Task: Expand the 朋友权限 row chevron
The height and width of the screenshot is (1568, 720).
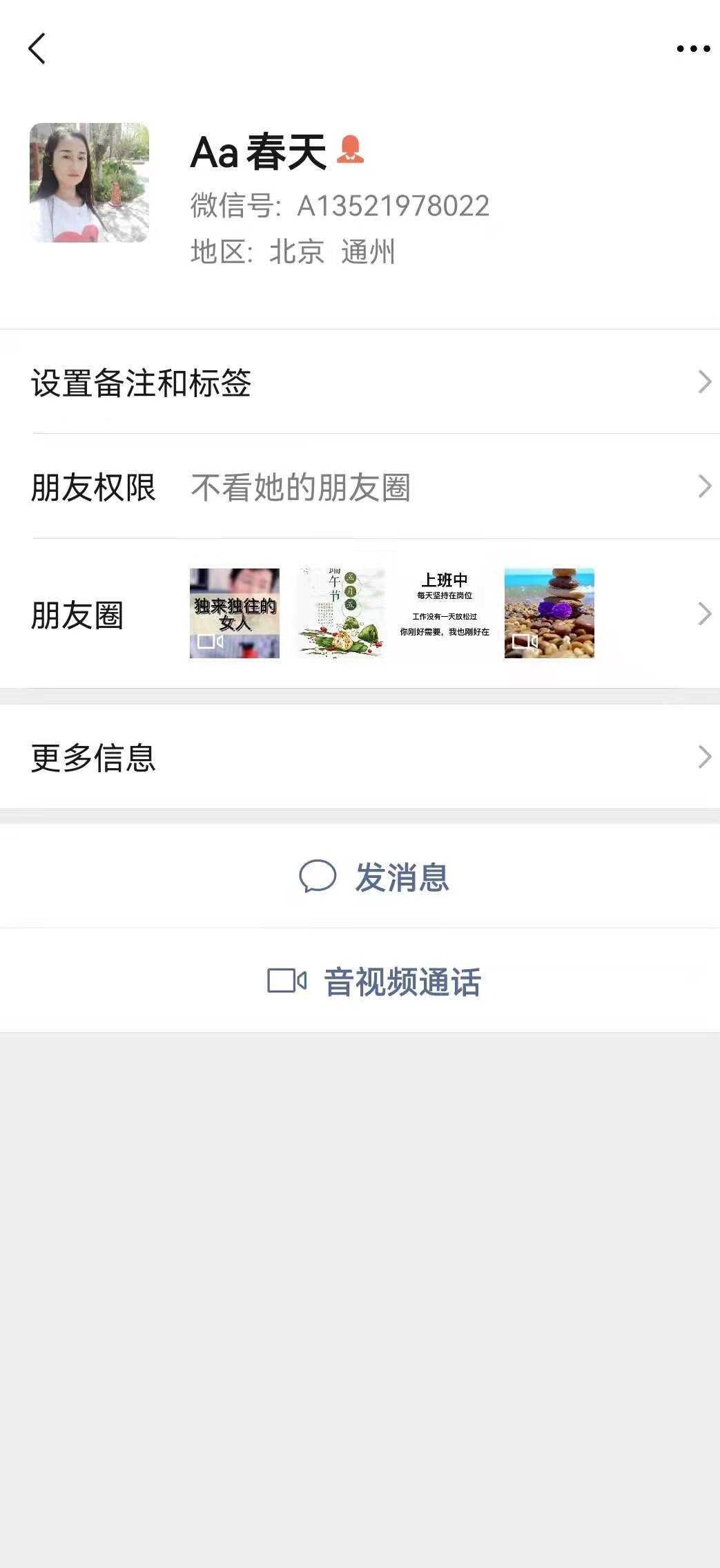Action: pos(703,488)
